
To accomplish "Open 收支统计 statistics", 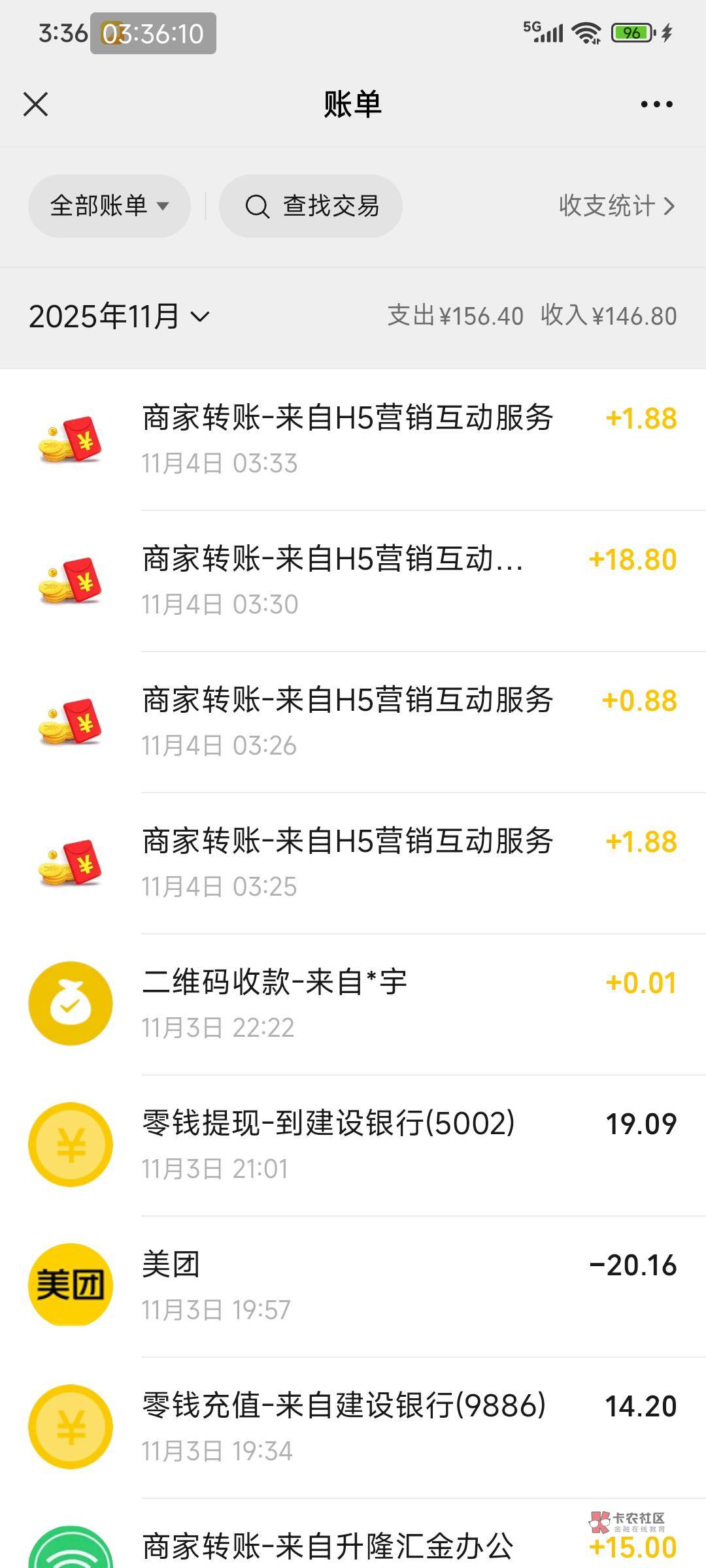I will (616, 206).
